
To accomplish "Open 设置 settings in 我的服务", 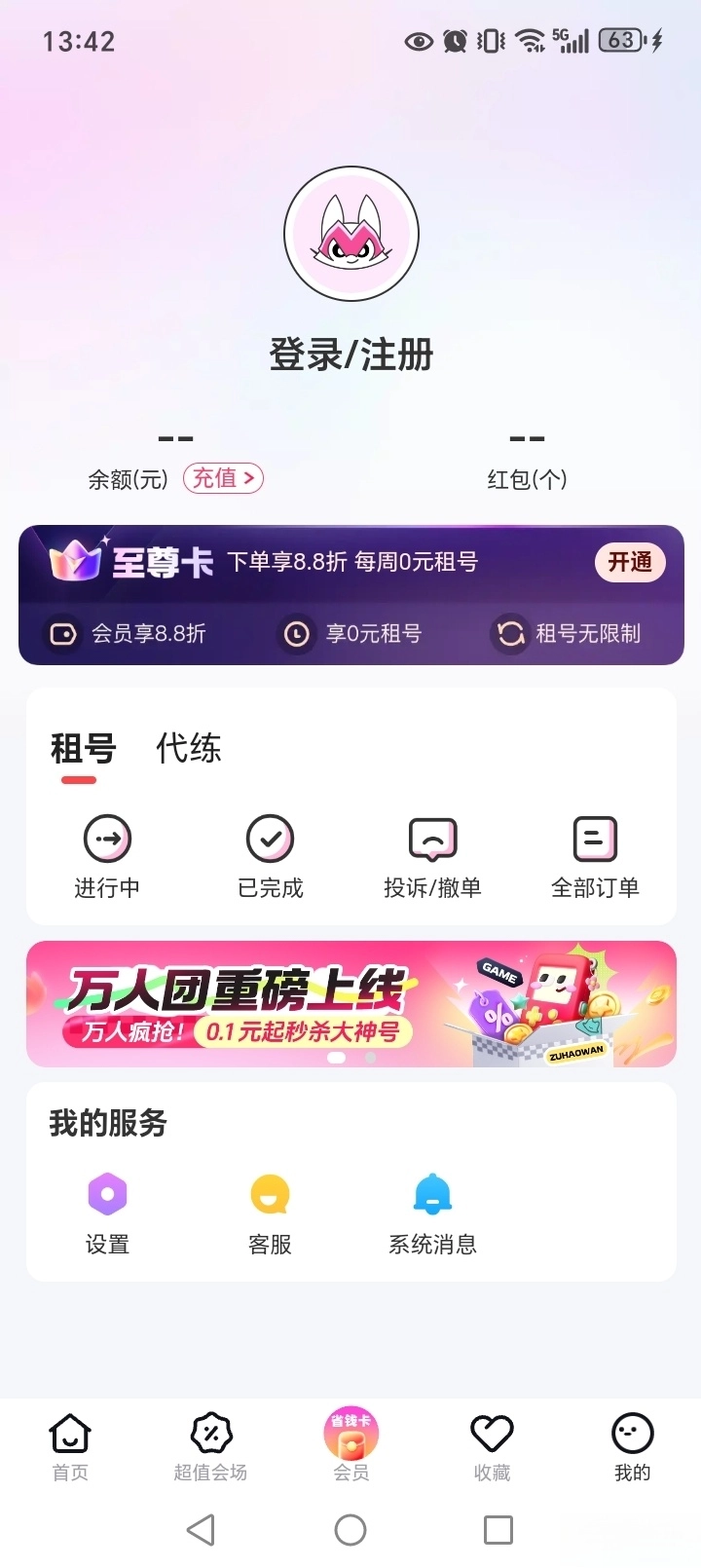I will click(x=107, y=1211).
